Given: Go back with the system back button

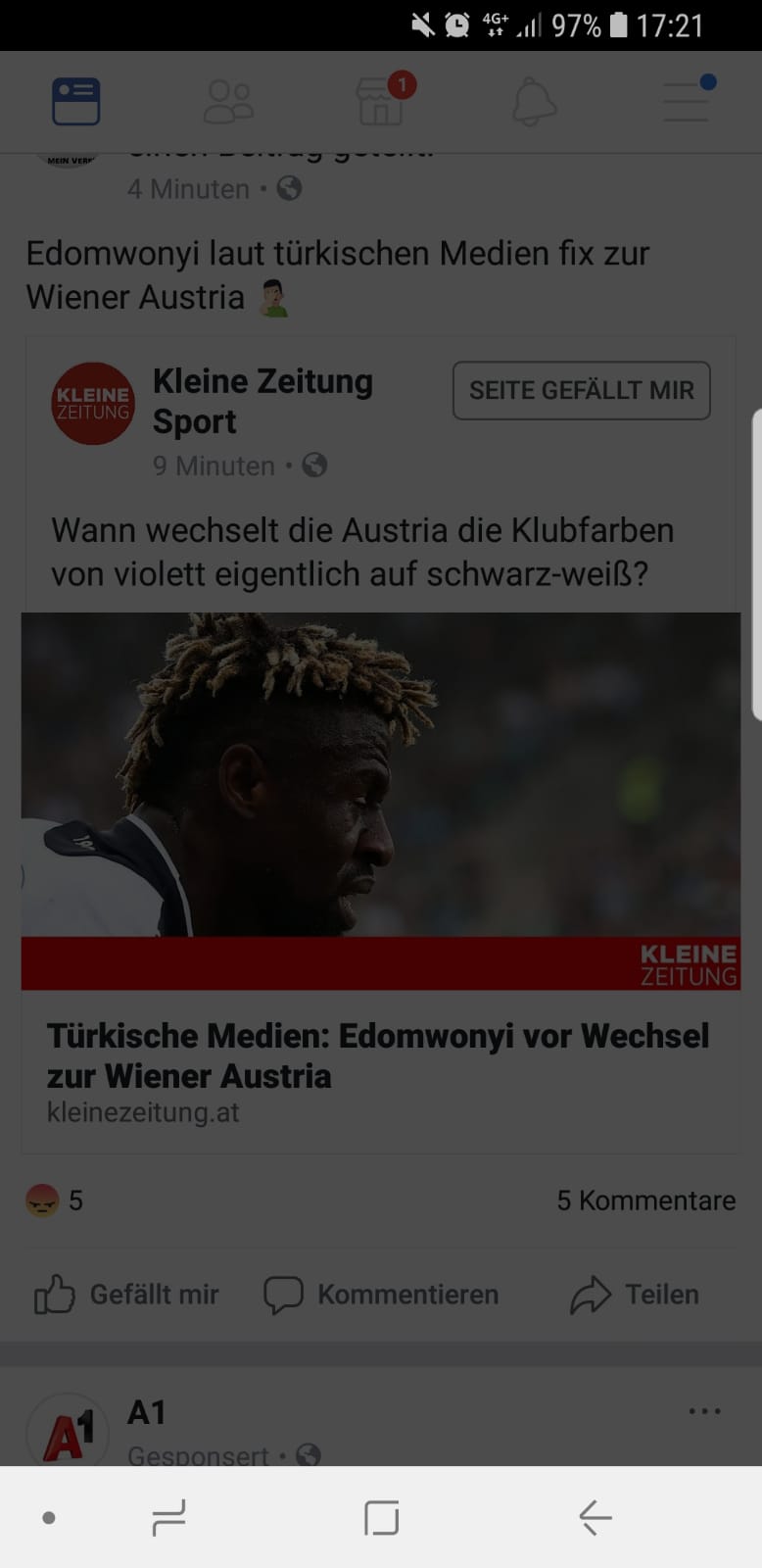Looking at the screenshot, I should (595, 1518).
